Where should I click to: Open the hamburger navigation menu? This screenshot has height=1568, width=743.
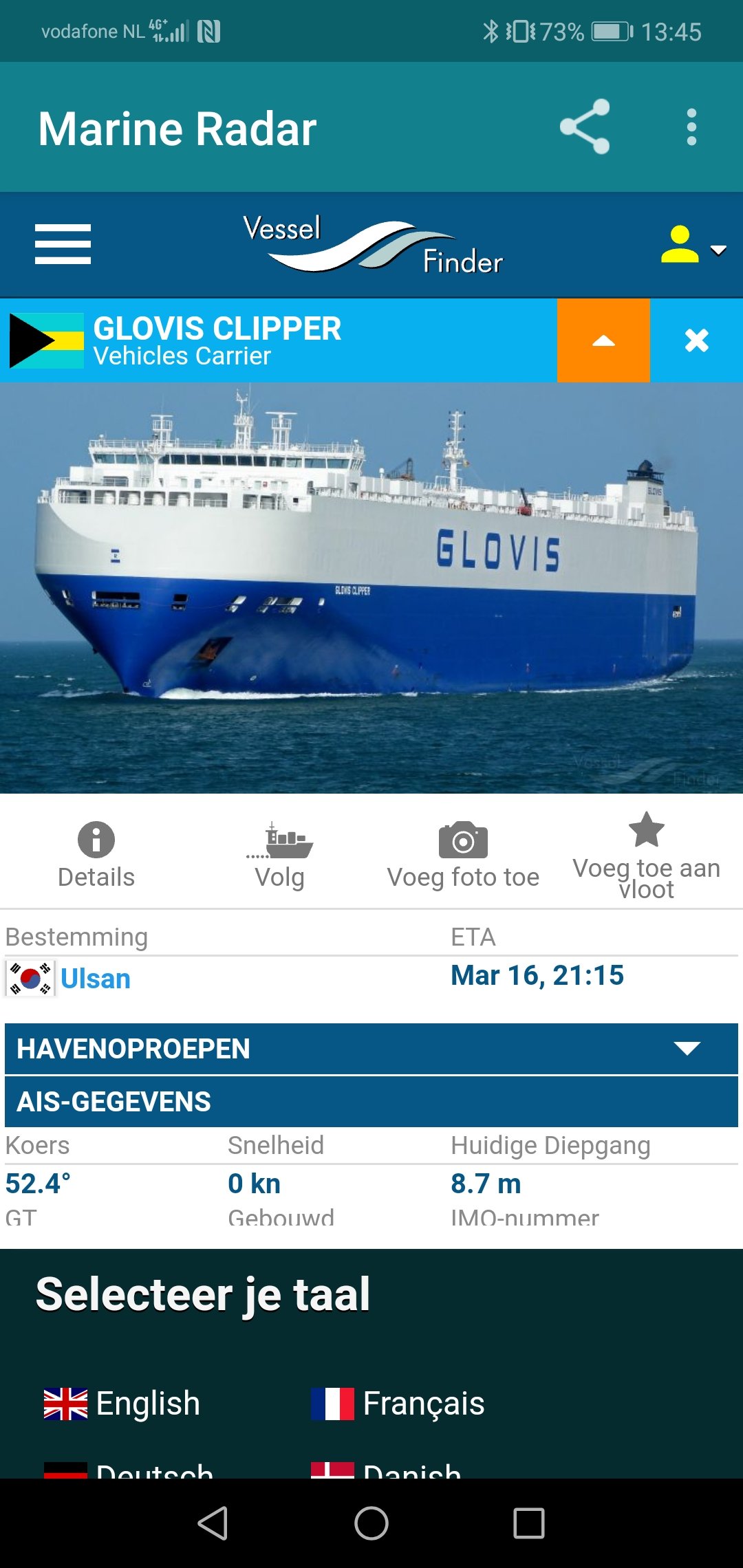click(x=63, y=244)
